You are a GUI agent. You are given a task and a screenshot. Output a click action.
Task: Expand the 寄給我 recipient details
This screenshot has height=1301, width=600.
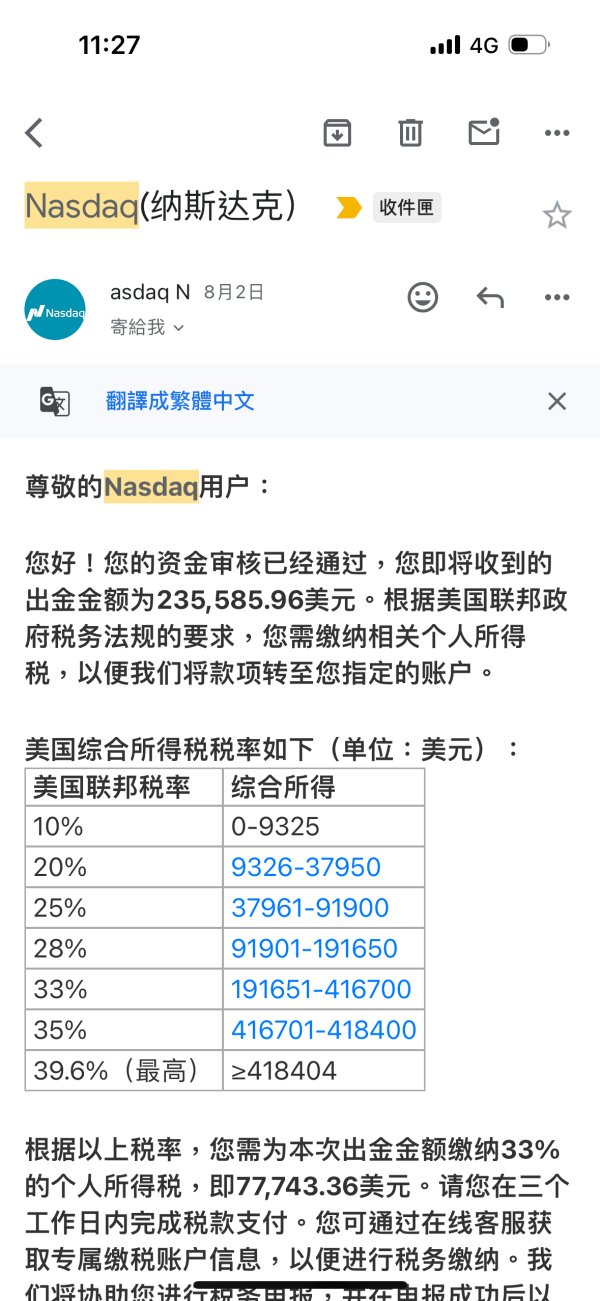coord(148,327)
